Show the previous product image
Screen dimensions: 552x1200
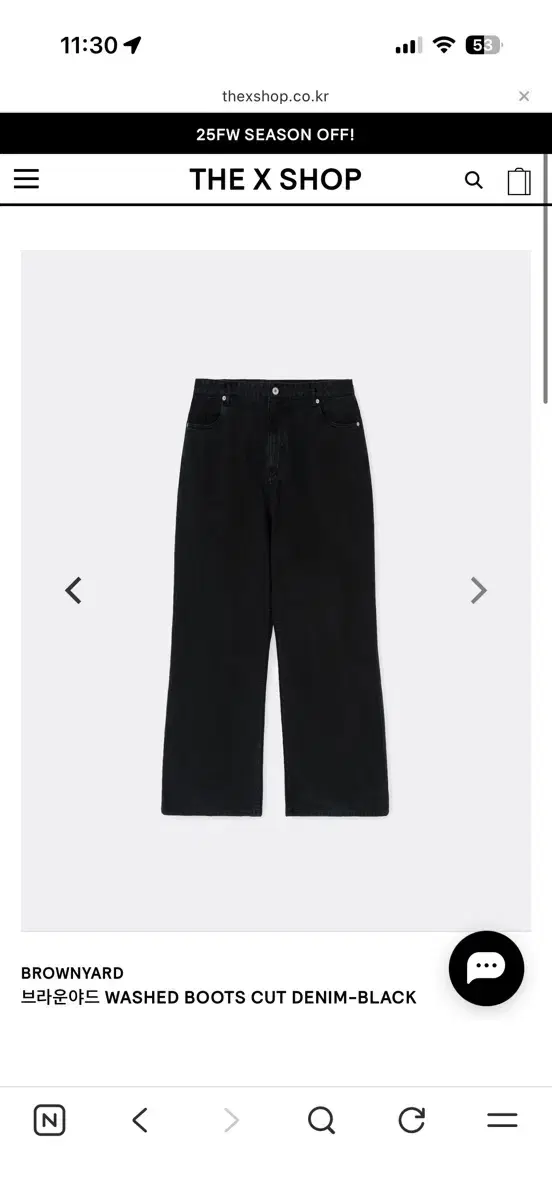pos(73,591)
